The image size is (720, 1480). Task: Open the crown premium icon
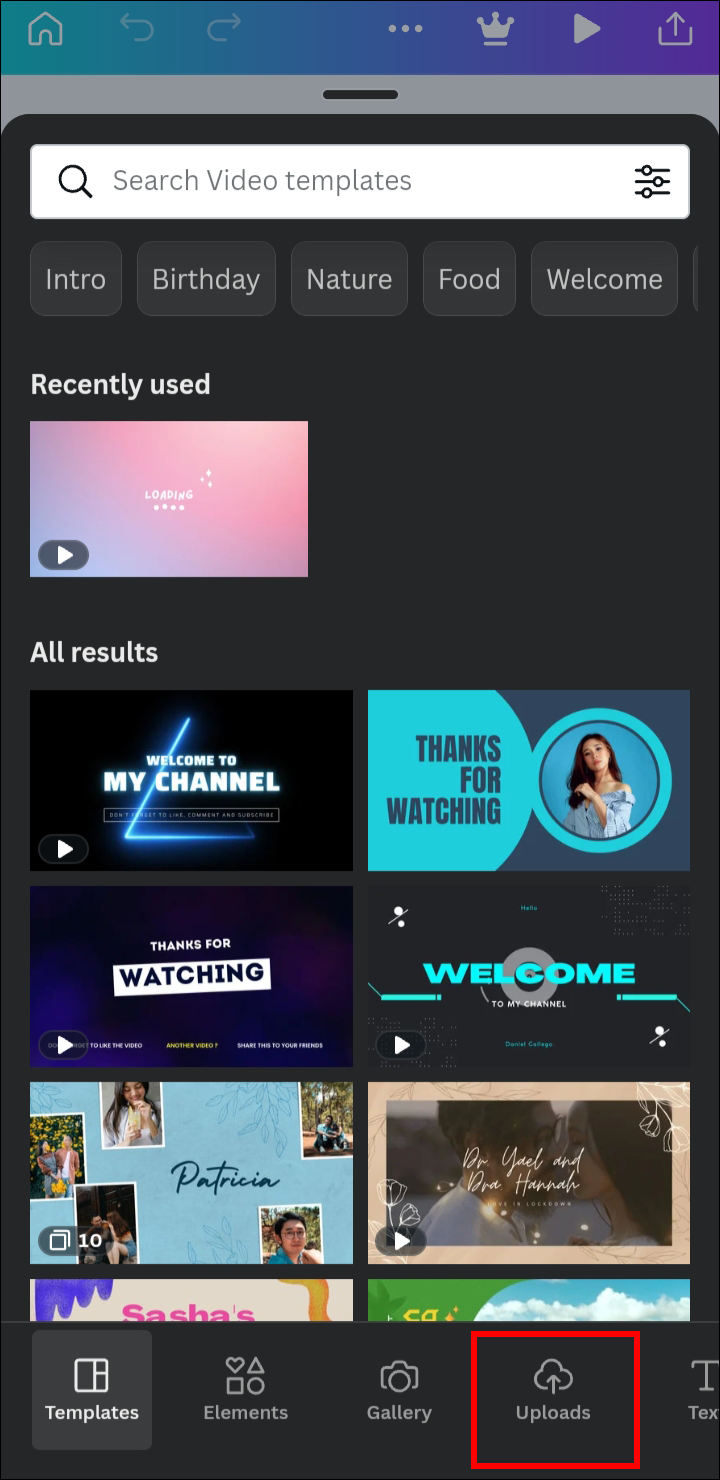495,29
